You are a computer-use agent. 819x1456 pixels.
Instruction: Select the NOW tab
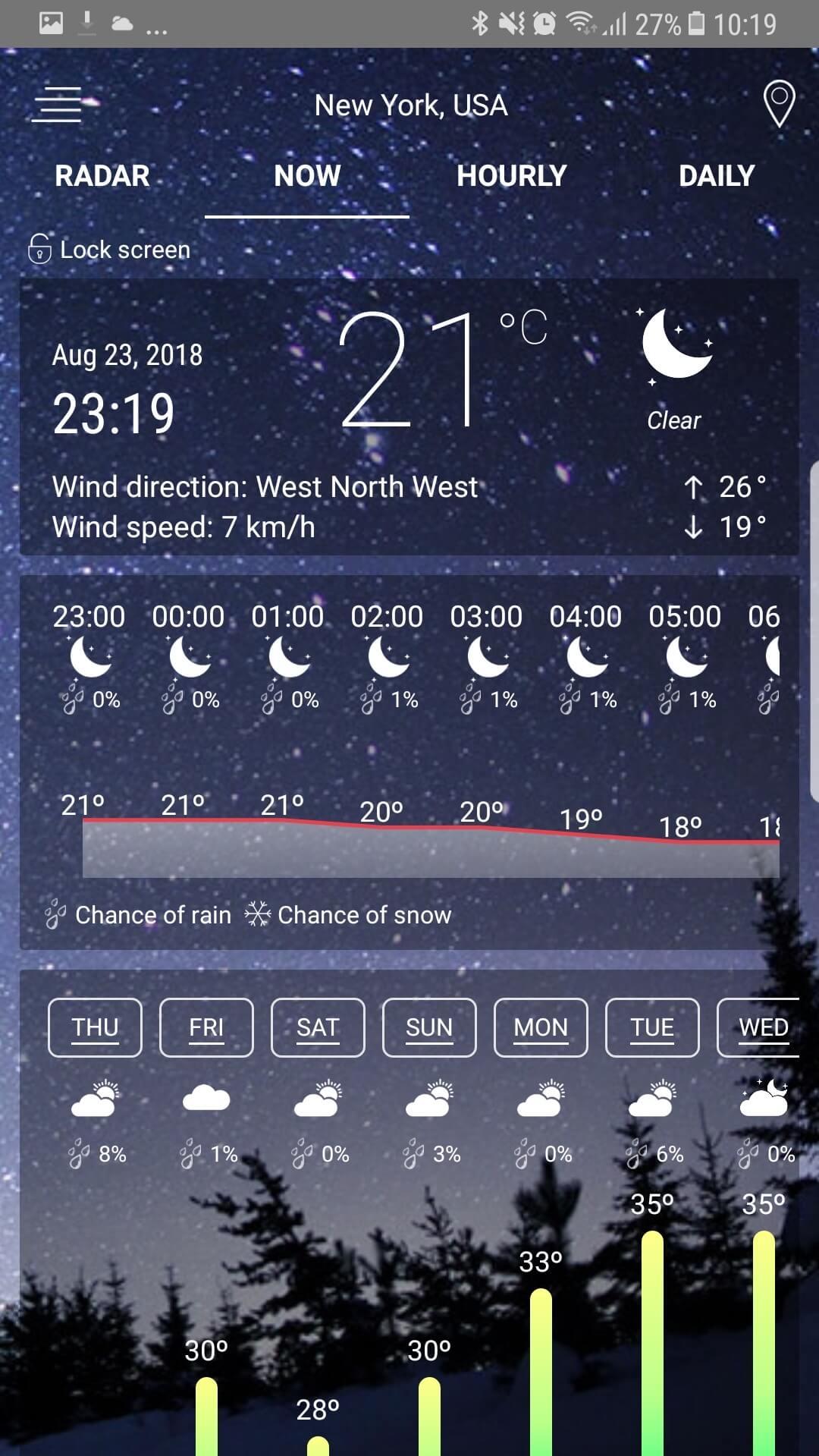[x=307, y=176]
